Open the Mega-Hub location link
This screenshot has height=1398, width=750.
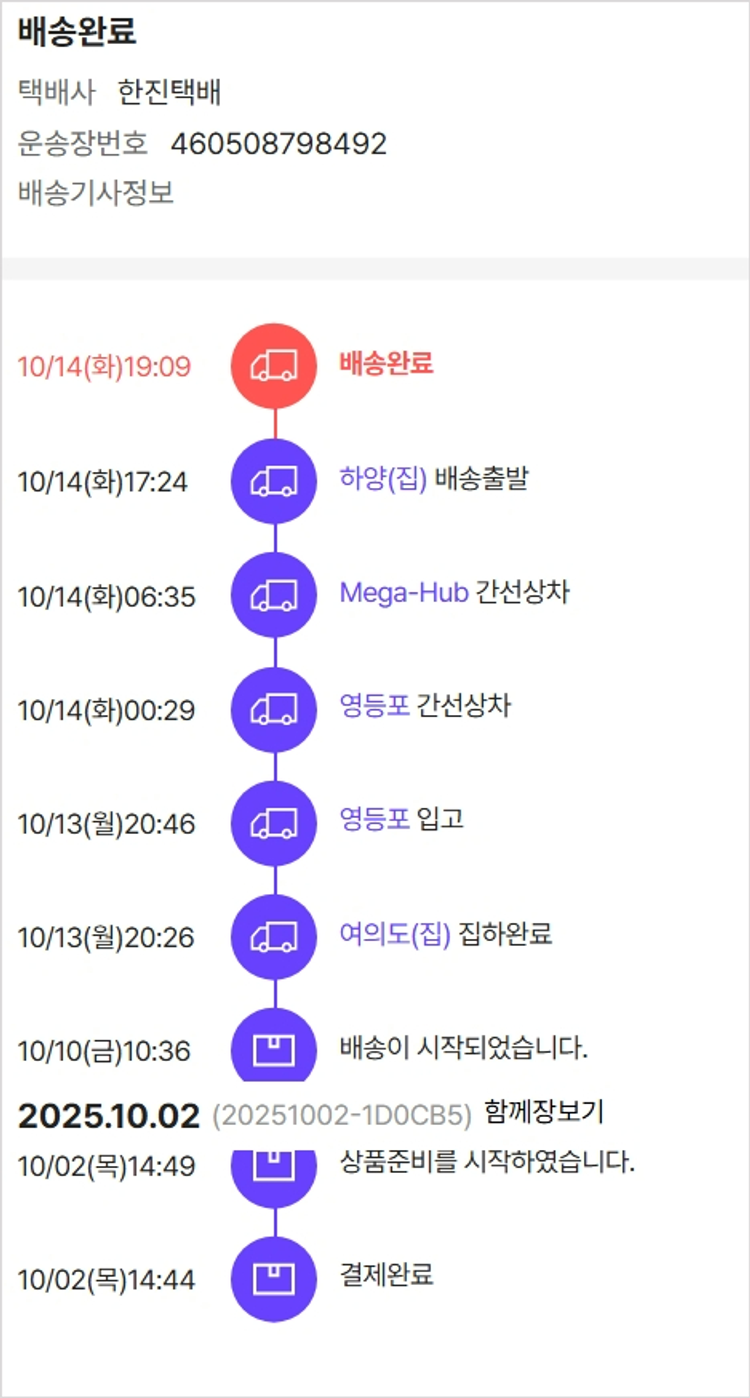tap(404, 592)
